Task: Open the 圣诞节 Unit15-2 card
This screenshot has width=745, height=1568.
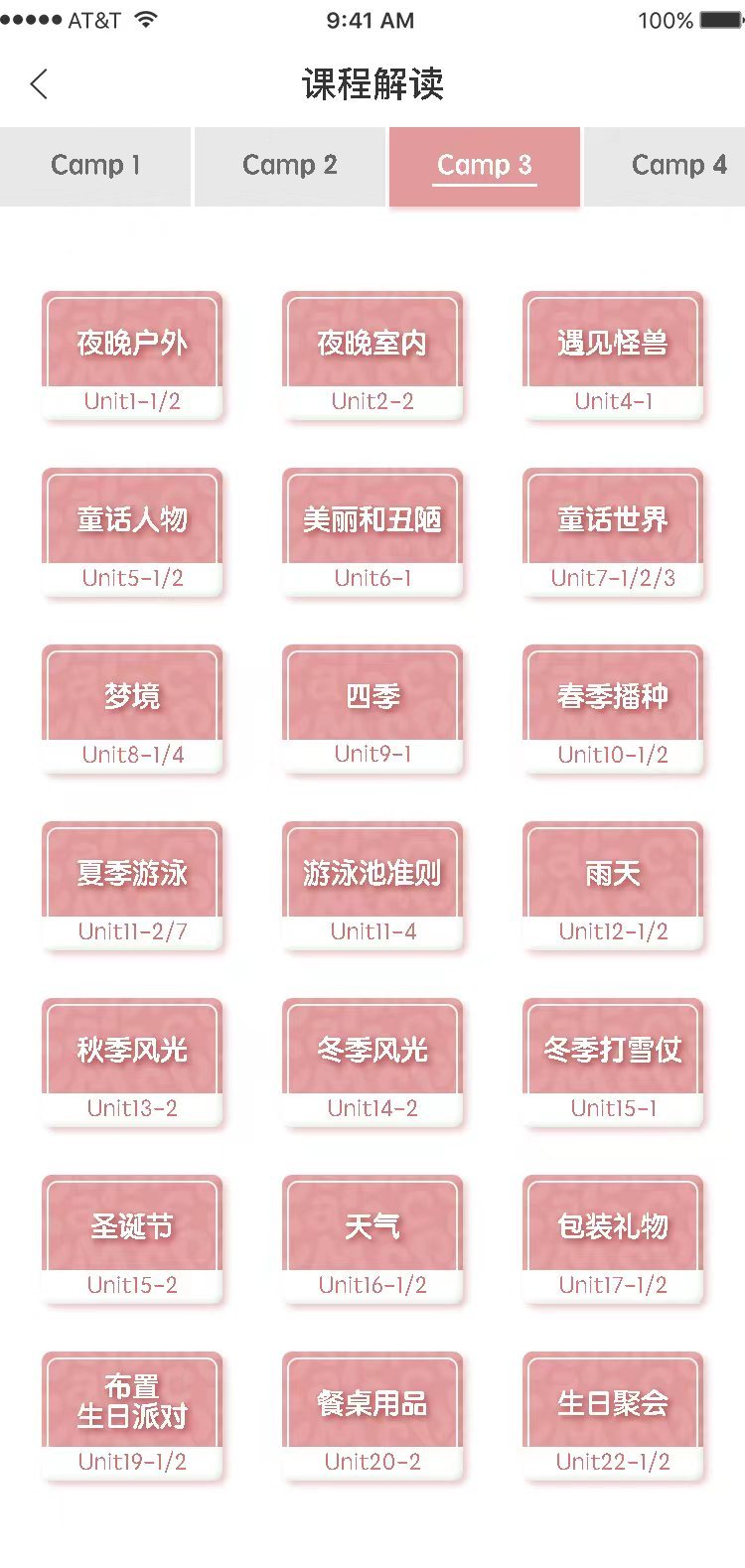Action: pyautogui.click(x=132, y=1239)
